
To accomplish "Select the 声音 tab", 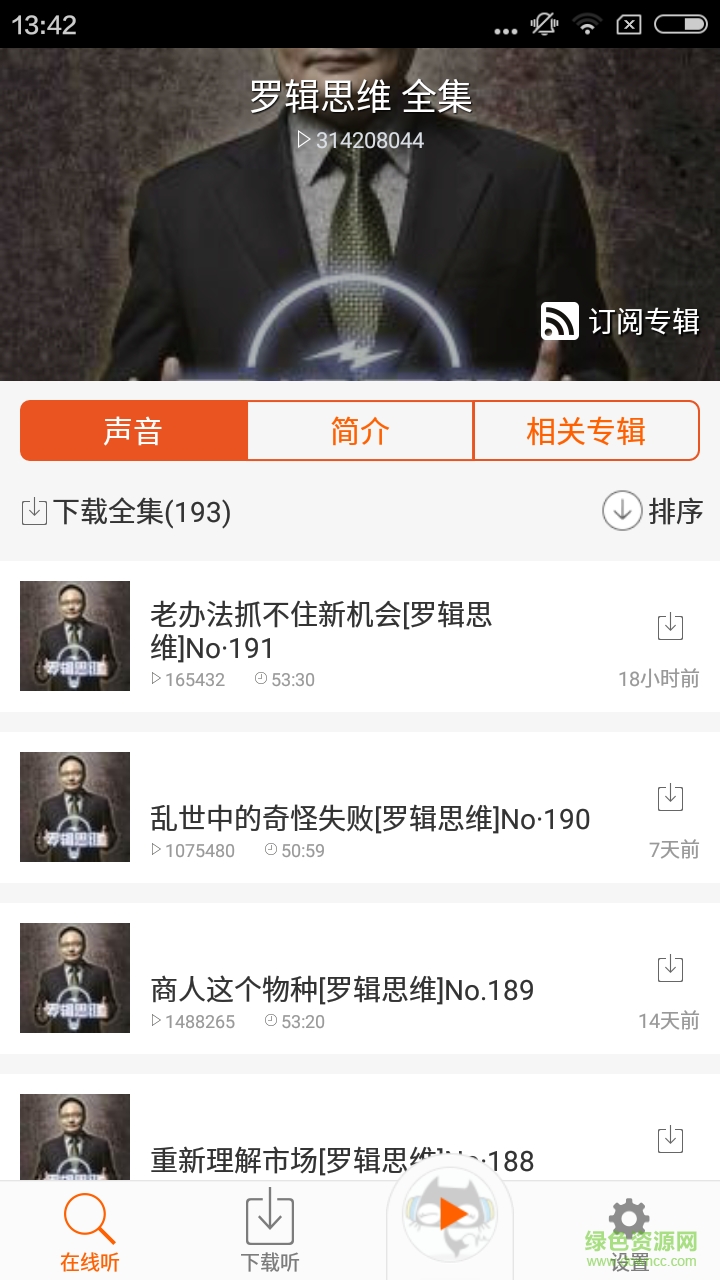I will tap(133, 431).
